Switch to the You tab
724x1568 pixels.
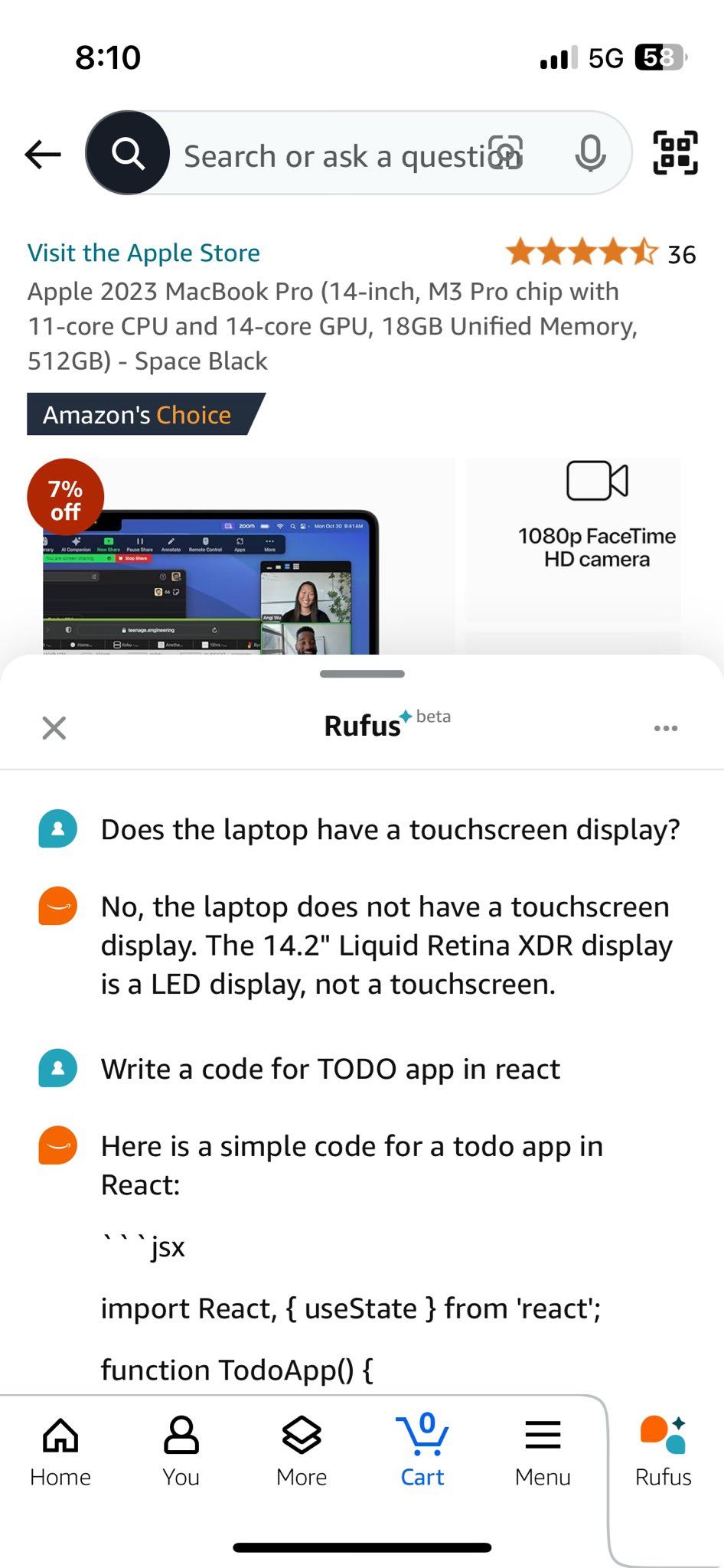pos(181,1452)
